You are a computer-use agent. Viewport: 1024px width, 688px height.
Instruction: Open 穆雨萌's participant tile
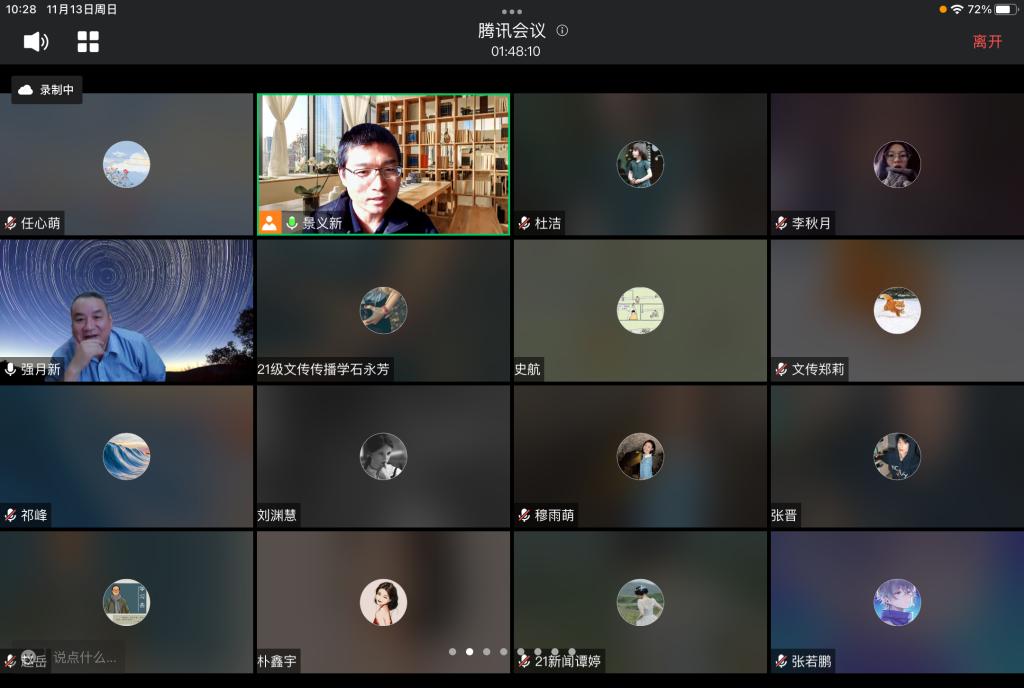click(640, 456)
